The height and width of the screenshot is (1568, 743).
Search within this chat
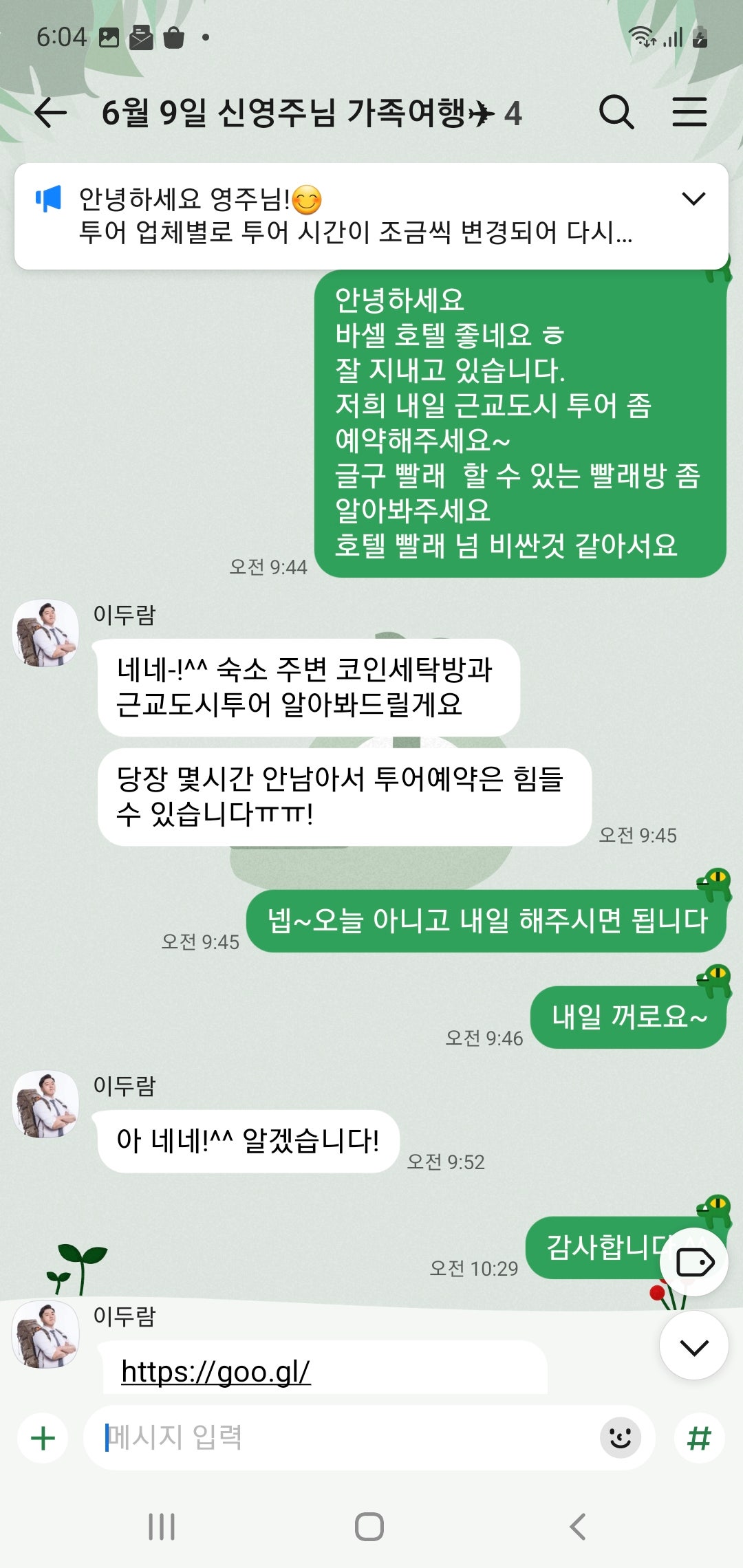tap(616, 112)
